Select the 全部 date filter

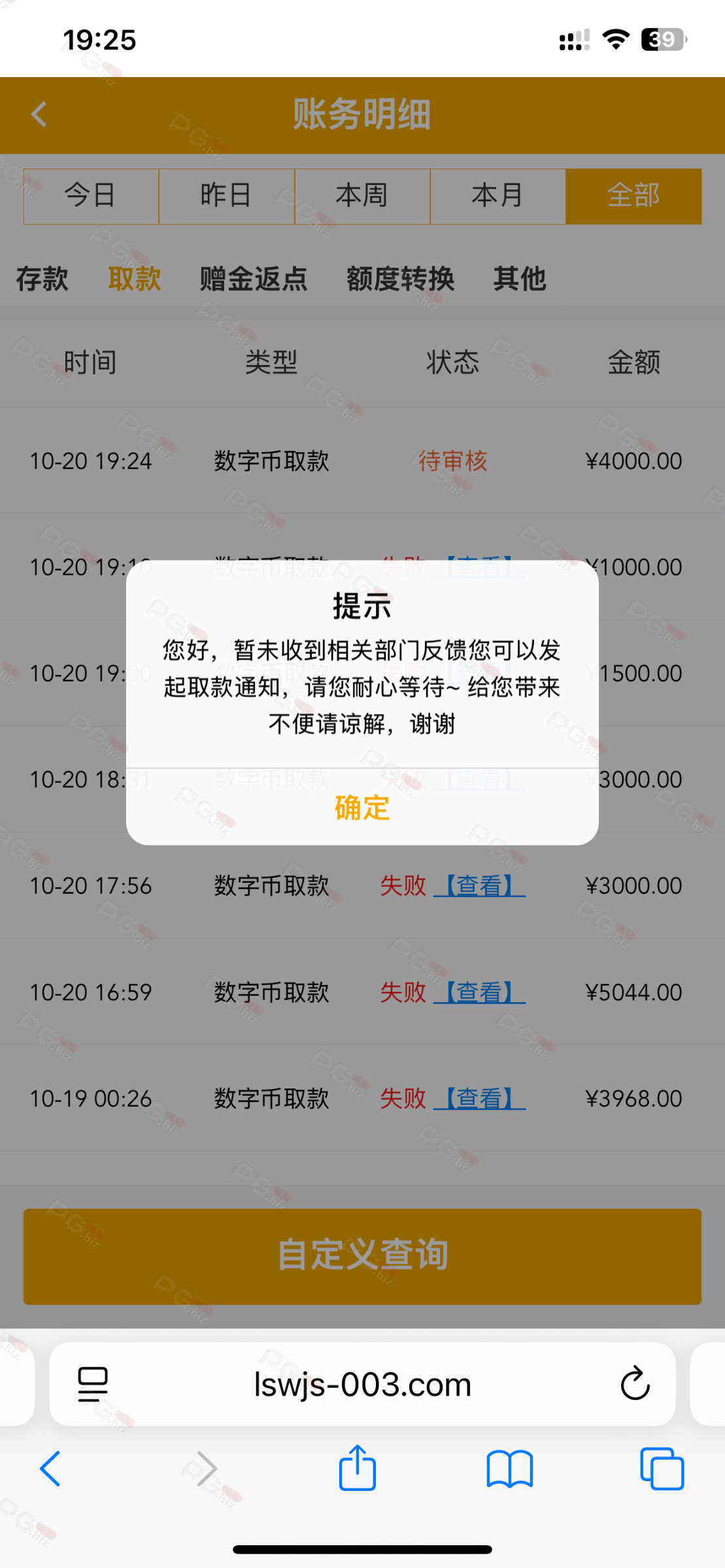(633, 196)
